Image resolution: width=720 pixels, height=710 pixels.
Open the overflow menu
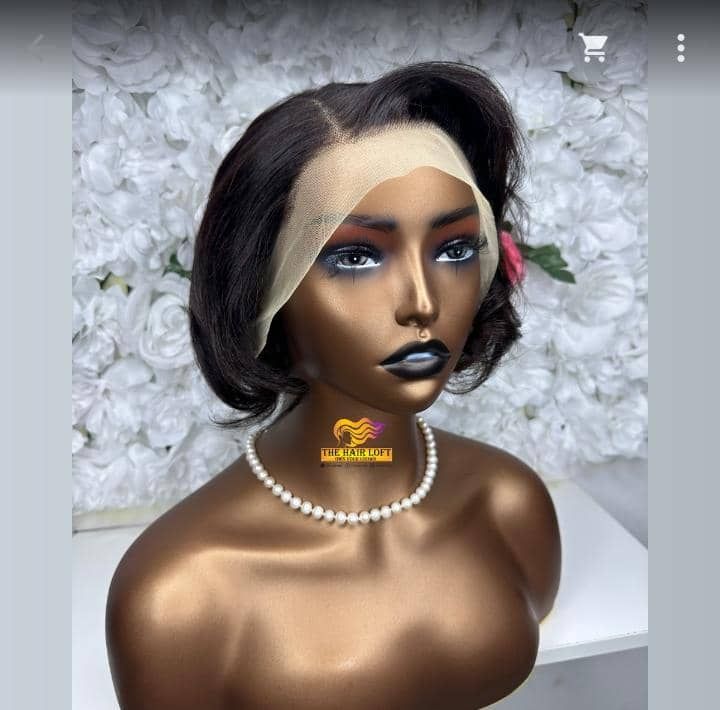click(x=681, y=47)
